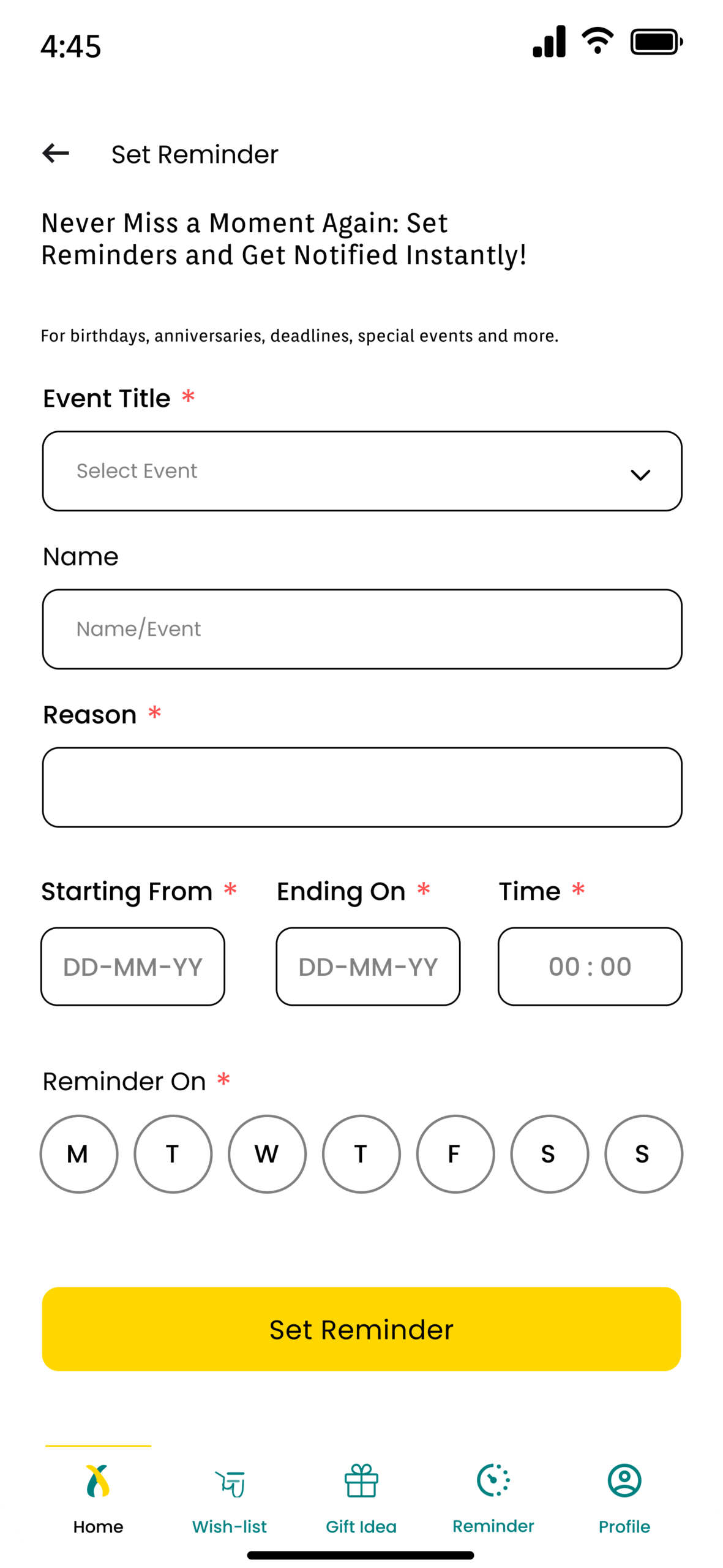
Task: Tap the Name/Event input field
Action: (362, 629)
